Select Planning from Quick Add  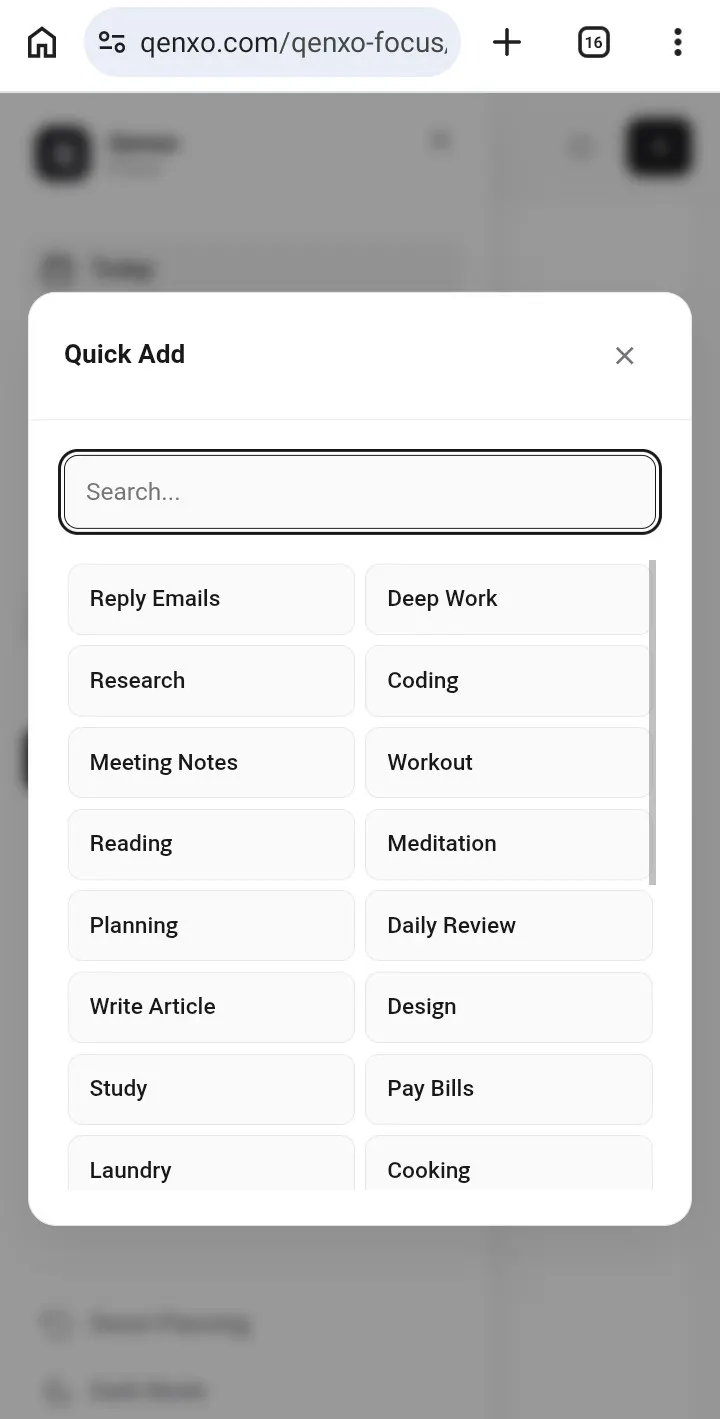click(x=211, y=925)
